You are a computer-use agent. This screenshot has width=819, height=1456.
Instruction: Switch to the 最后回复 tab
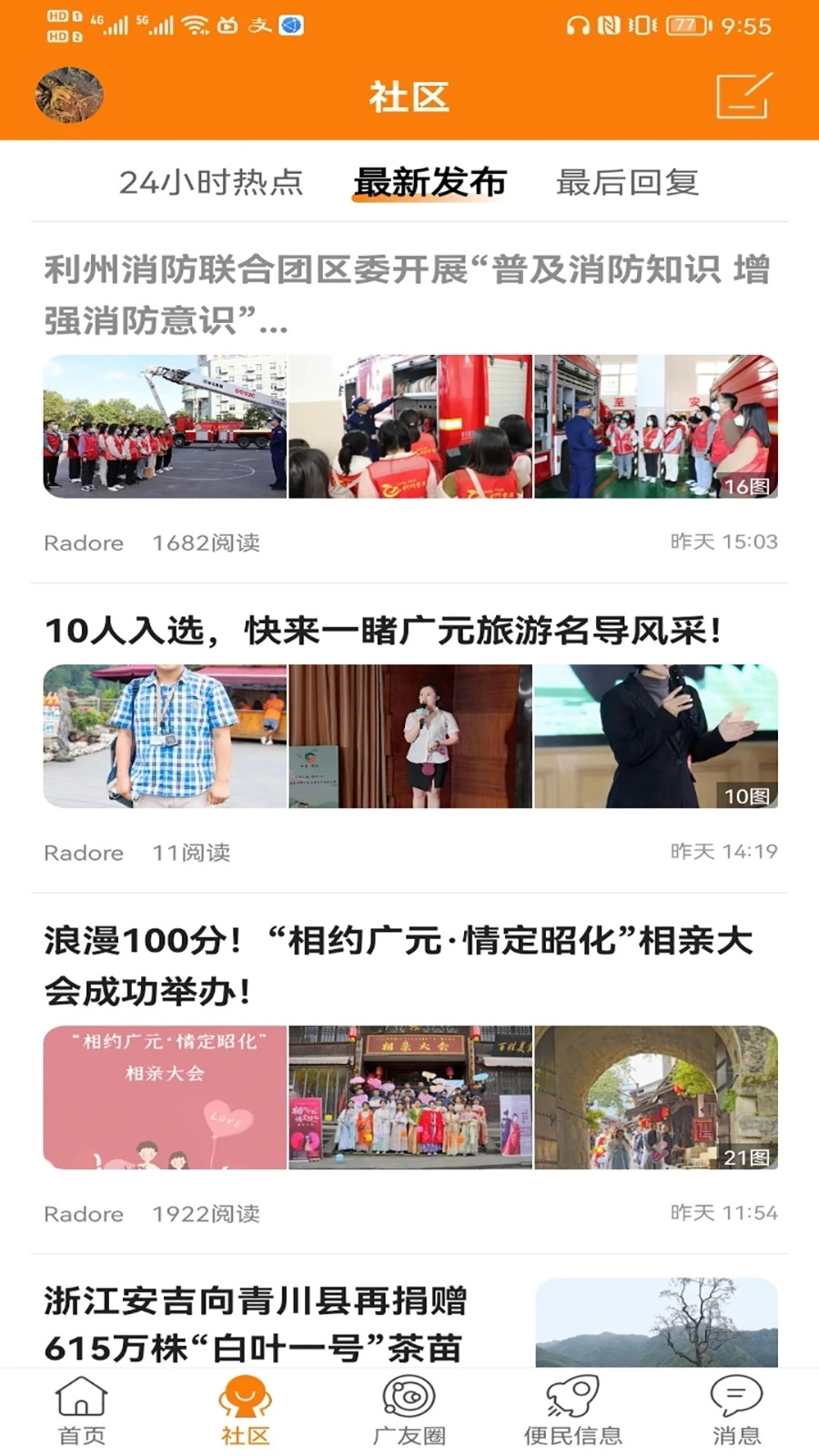click(627, 182)
